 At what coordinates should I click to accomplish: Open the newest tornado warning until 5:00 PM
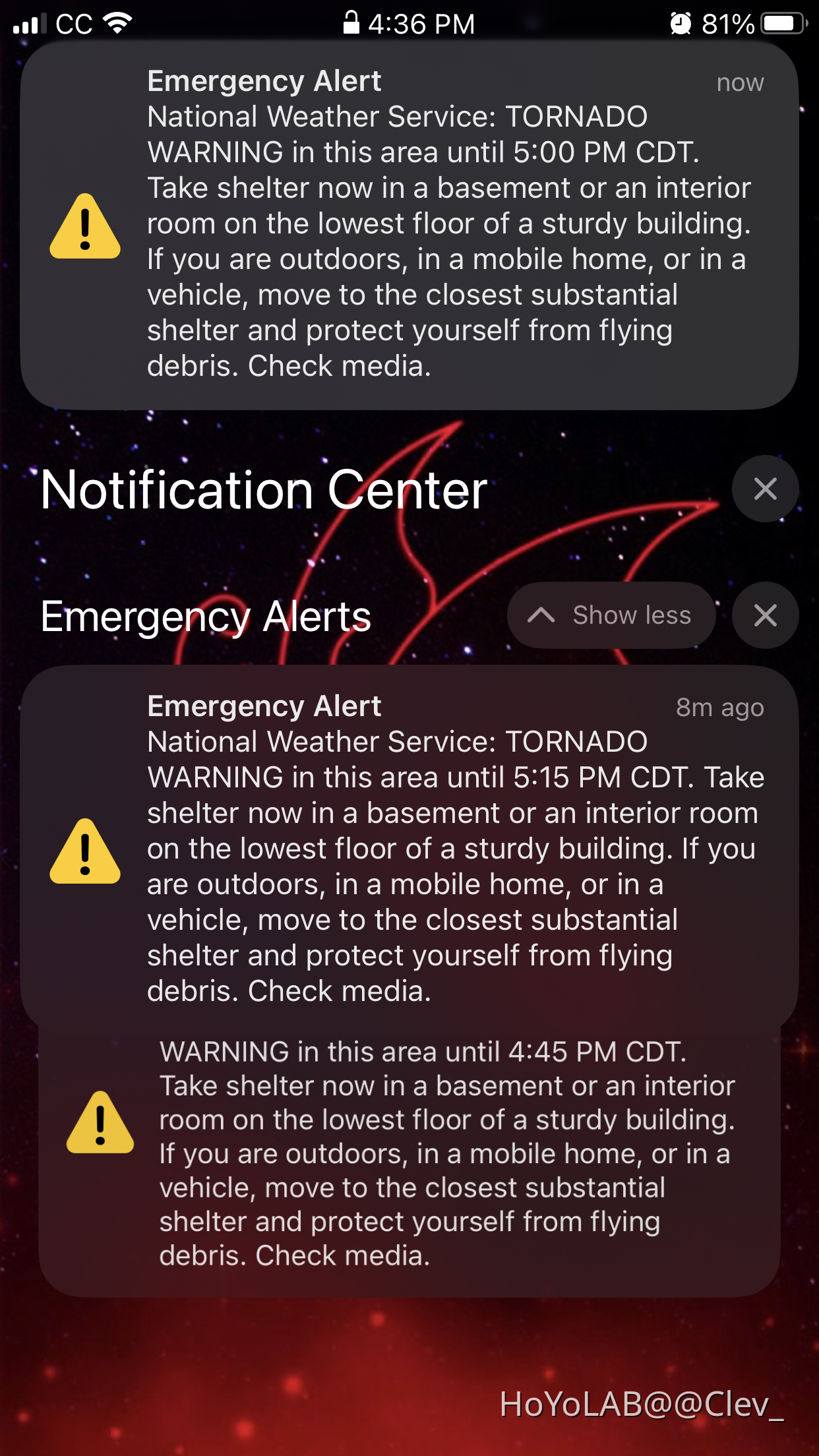point(409,224)
